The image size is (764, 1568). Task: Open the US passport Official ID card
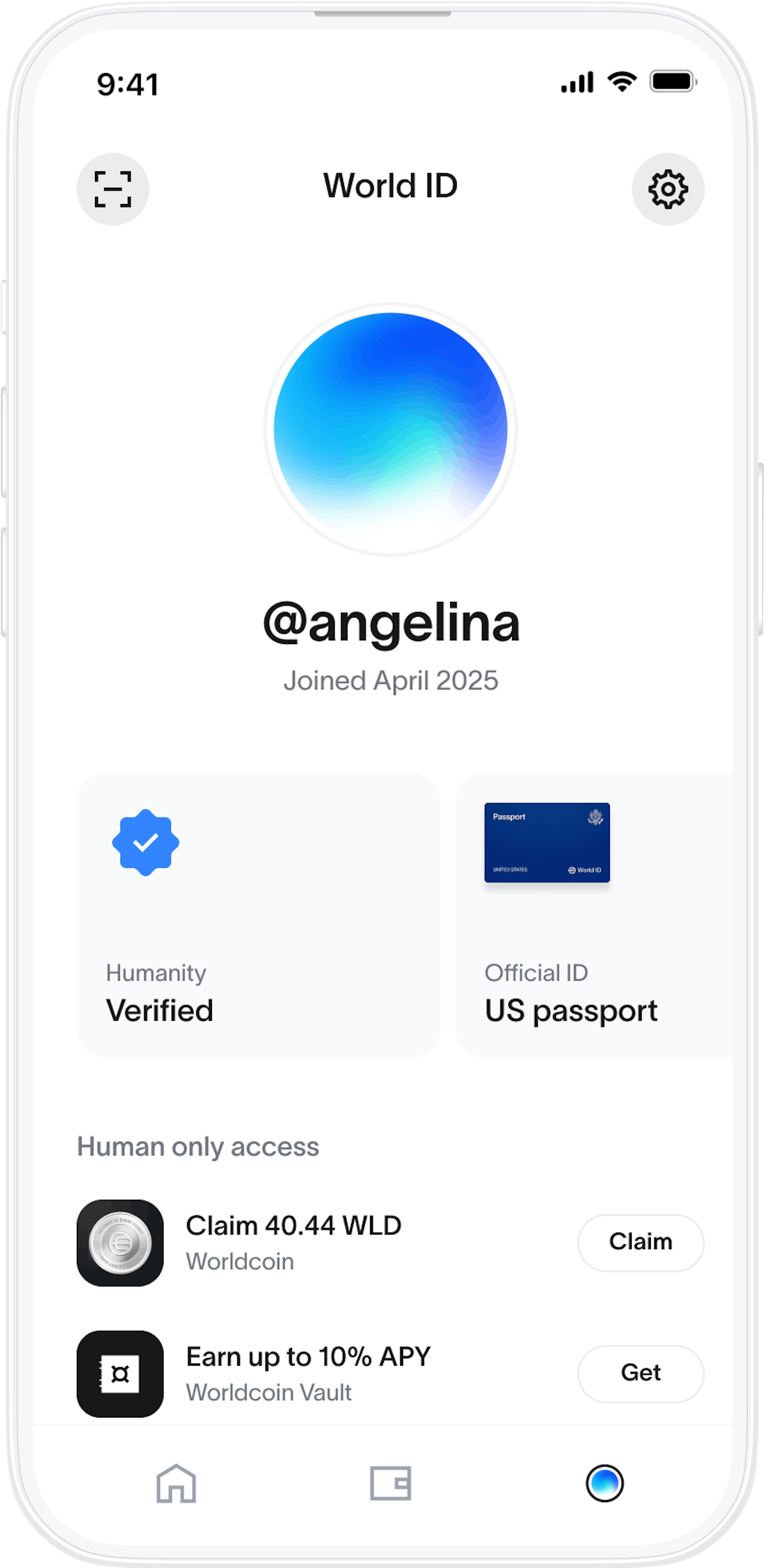tap(594, 915)
